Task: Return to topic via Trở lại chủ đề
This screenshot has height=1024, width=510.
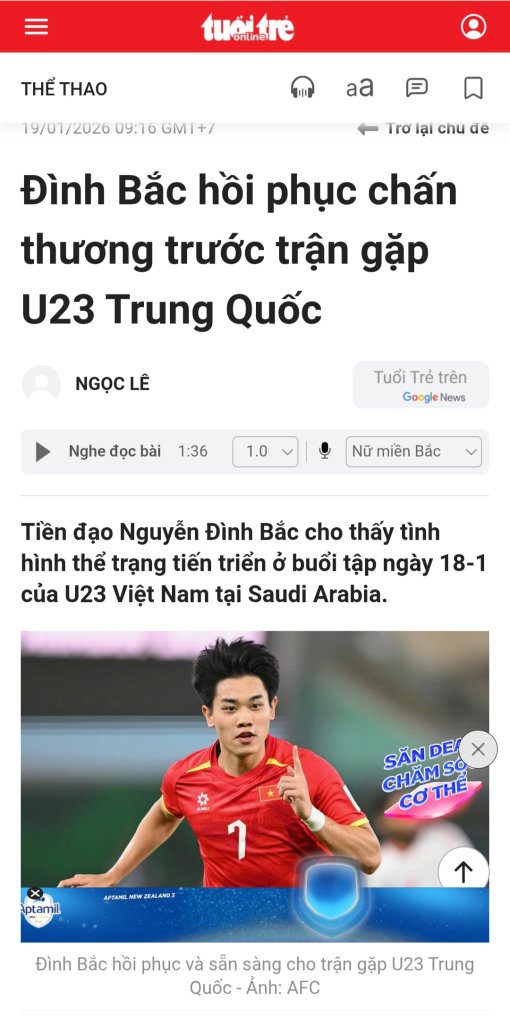Action: (423, 129)
